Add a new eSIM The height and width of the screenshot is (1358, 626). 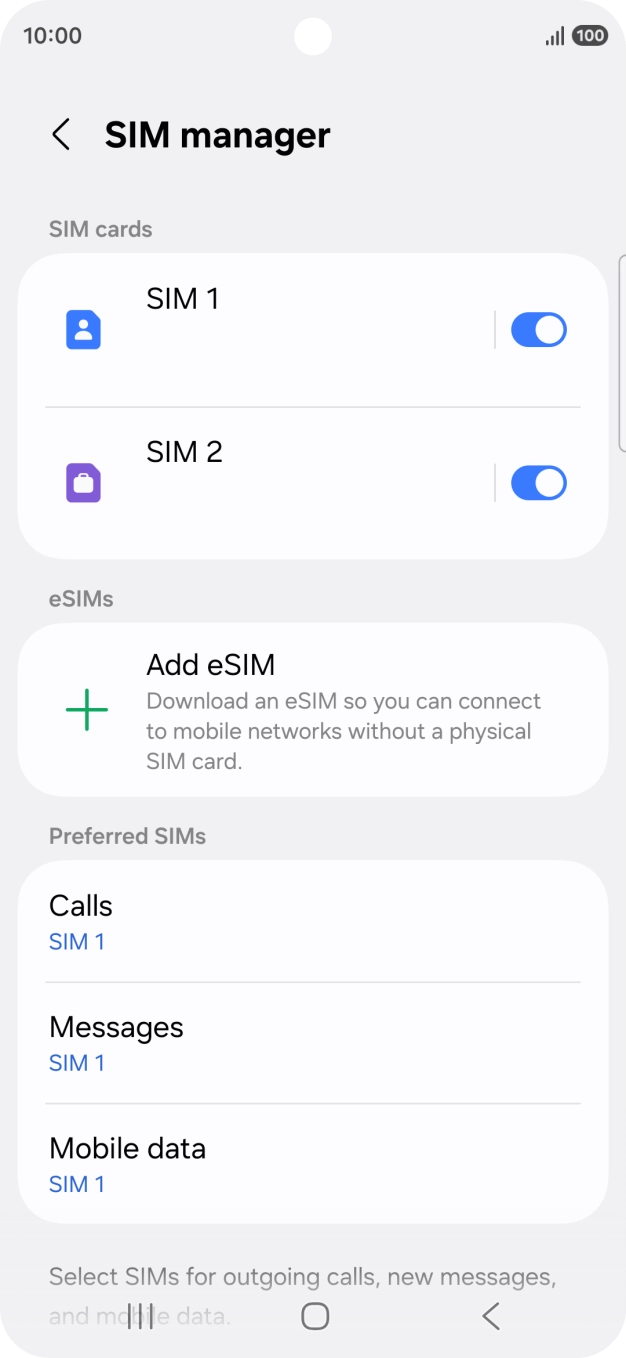click(x=312, y=710)
